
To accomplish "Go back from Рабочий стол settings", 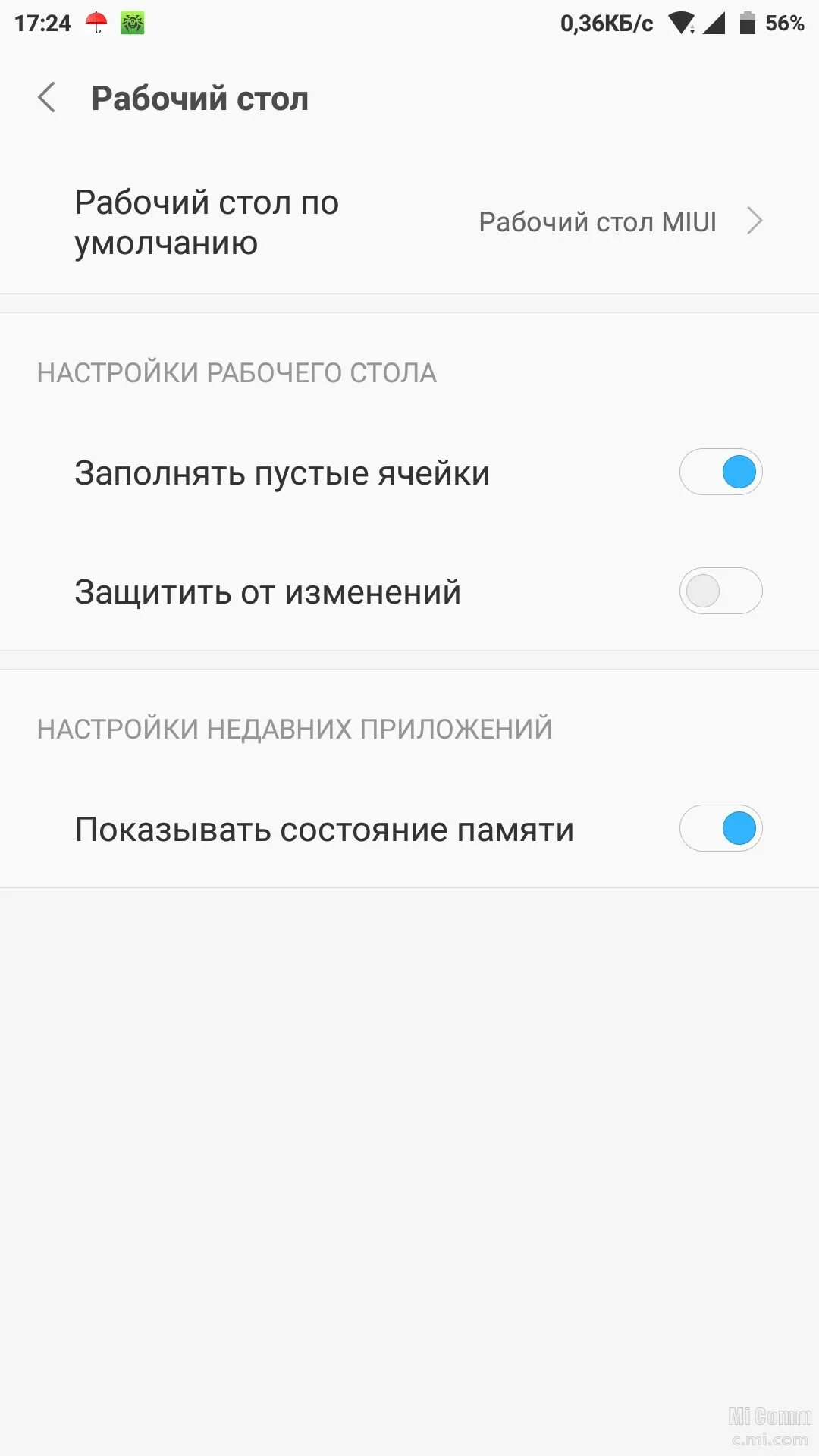I will pyautogui.click(x=47, y=98).
